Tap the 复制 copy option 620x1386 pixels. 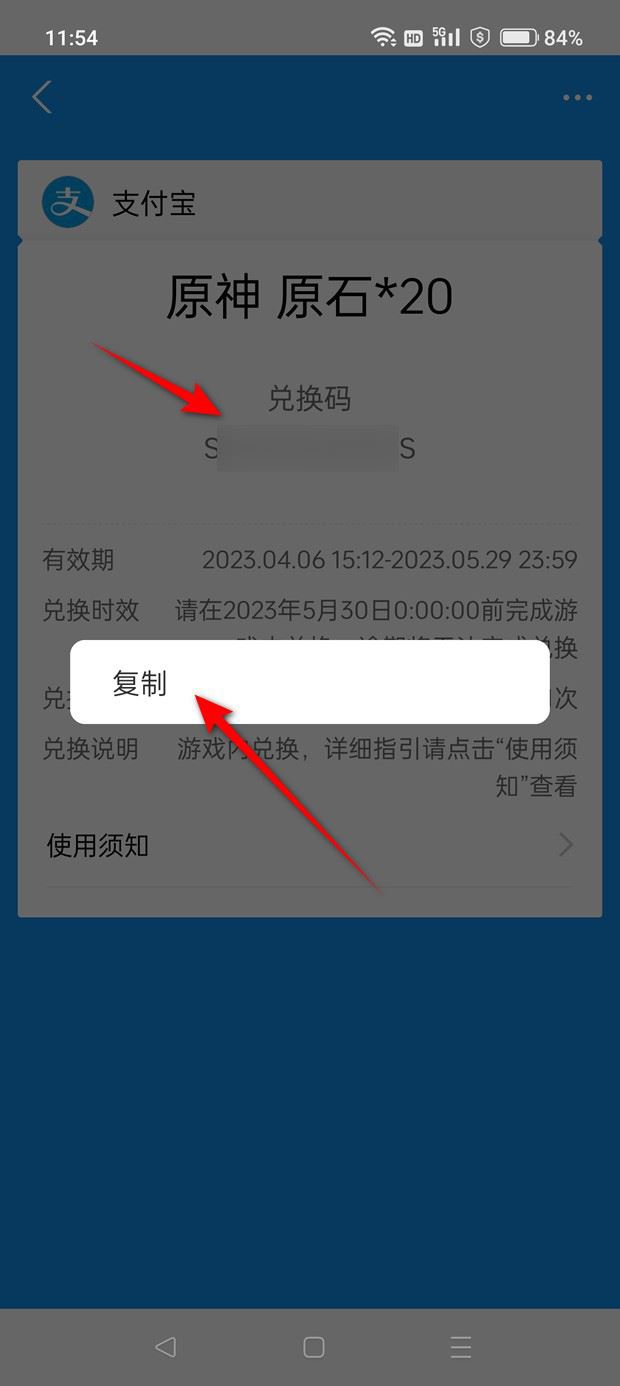[309, 683]
